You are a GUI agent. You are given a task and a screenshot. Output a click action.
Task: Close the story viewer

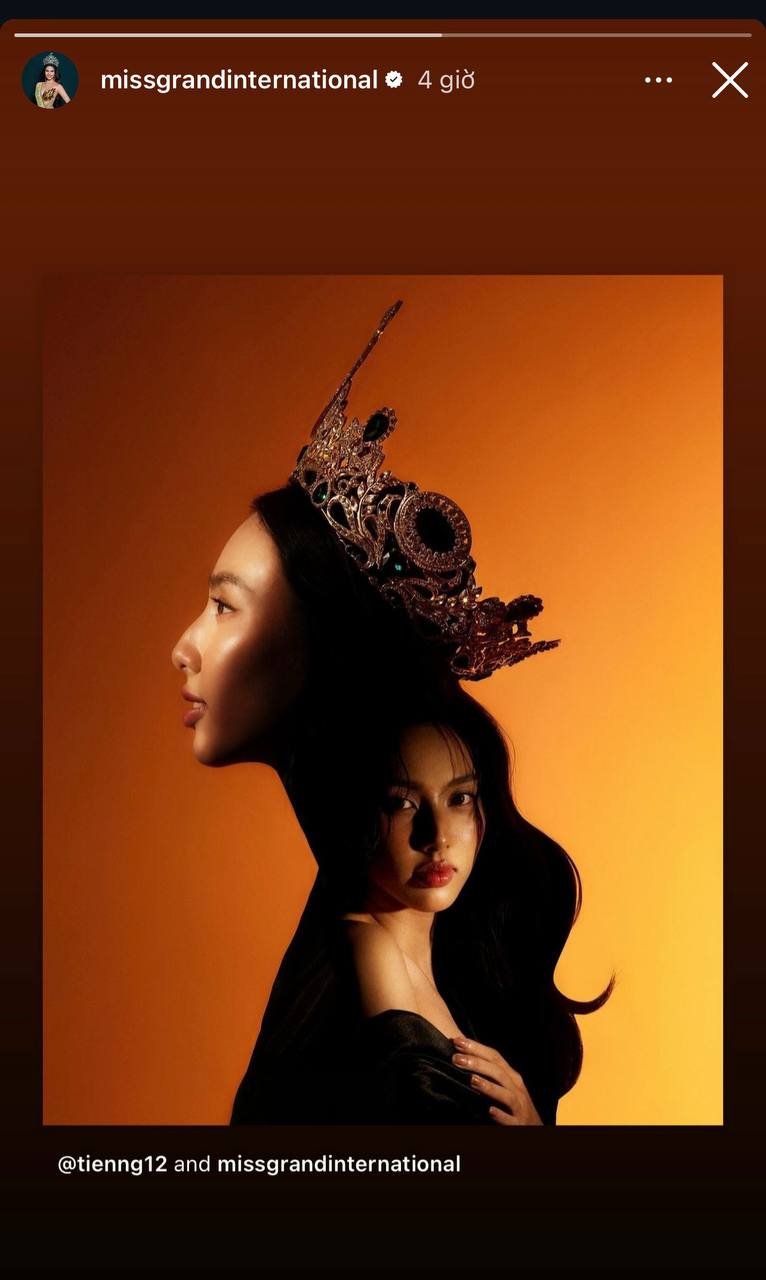(730, 80)
